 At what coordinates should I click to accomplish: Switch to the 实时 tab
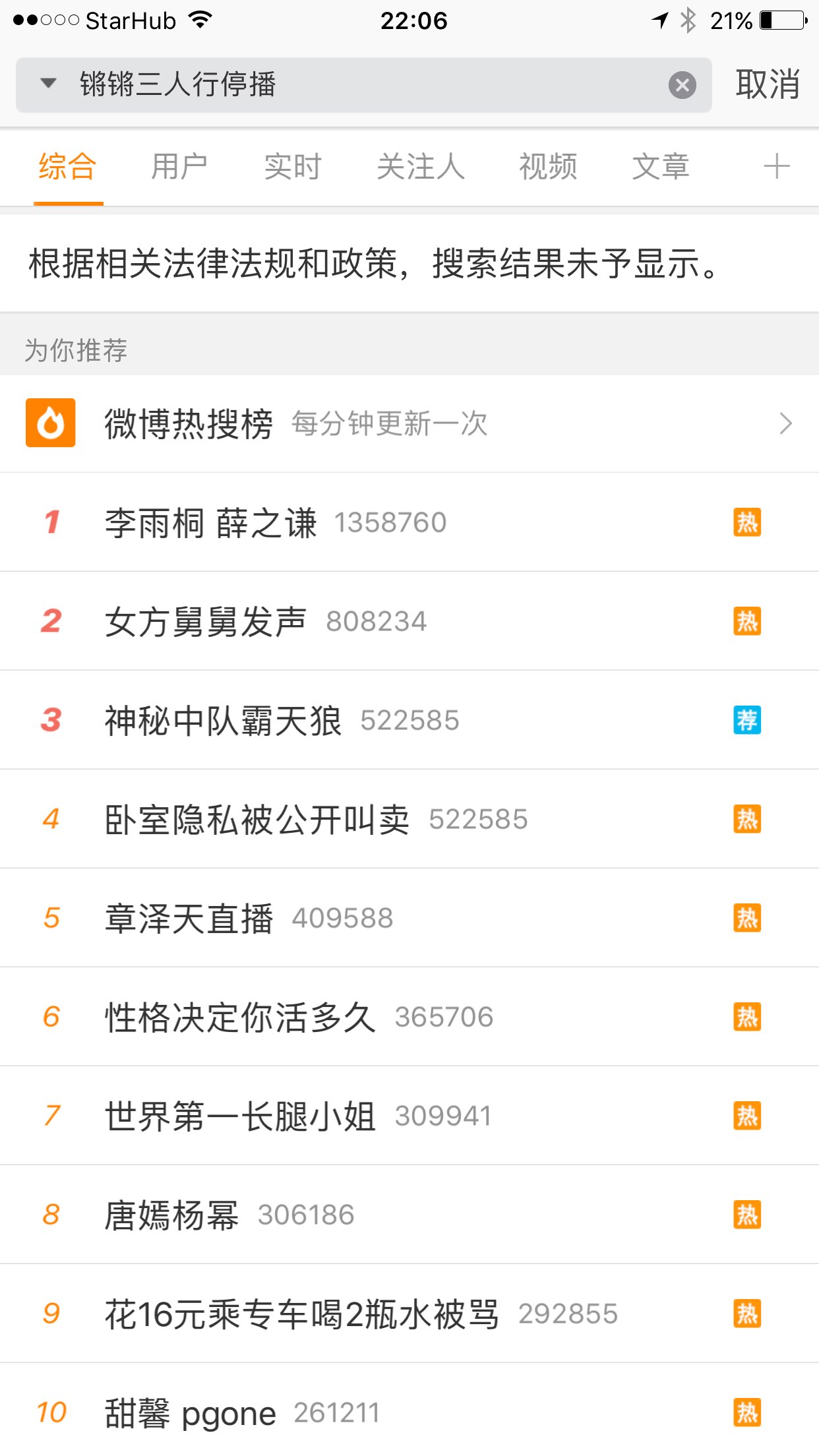click(292, 167)
